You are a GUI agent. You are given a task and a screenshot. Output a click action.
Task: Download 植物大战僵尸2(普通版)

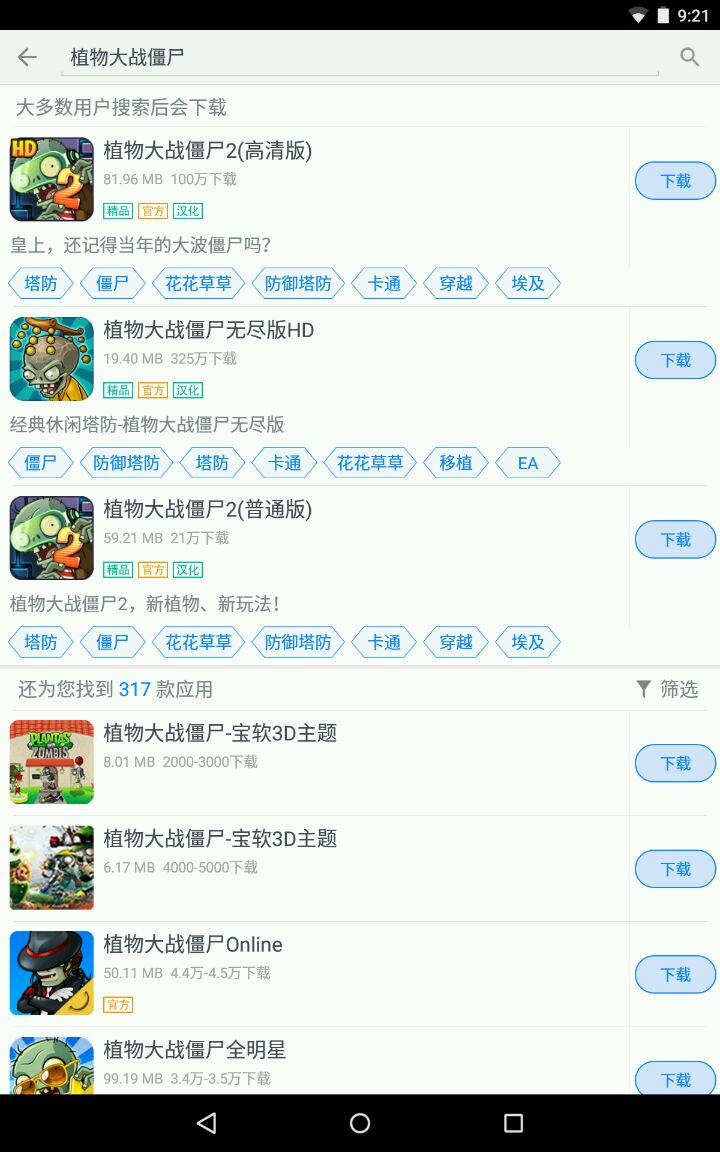[675, 540]
